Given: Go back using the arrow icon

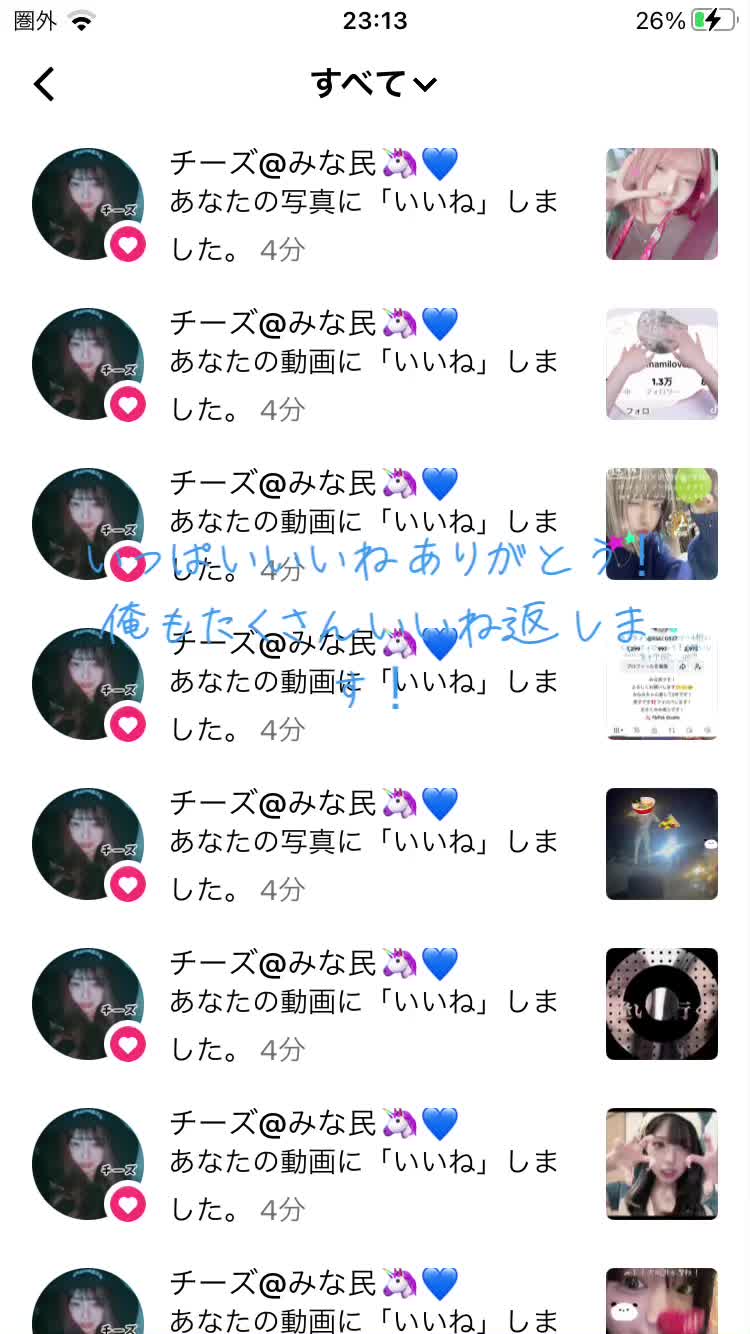Looking at the screenshot, I should click(x=44, y=84).
